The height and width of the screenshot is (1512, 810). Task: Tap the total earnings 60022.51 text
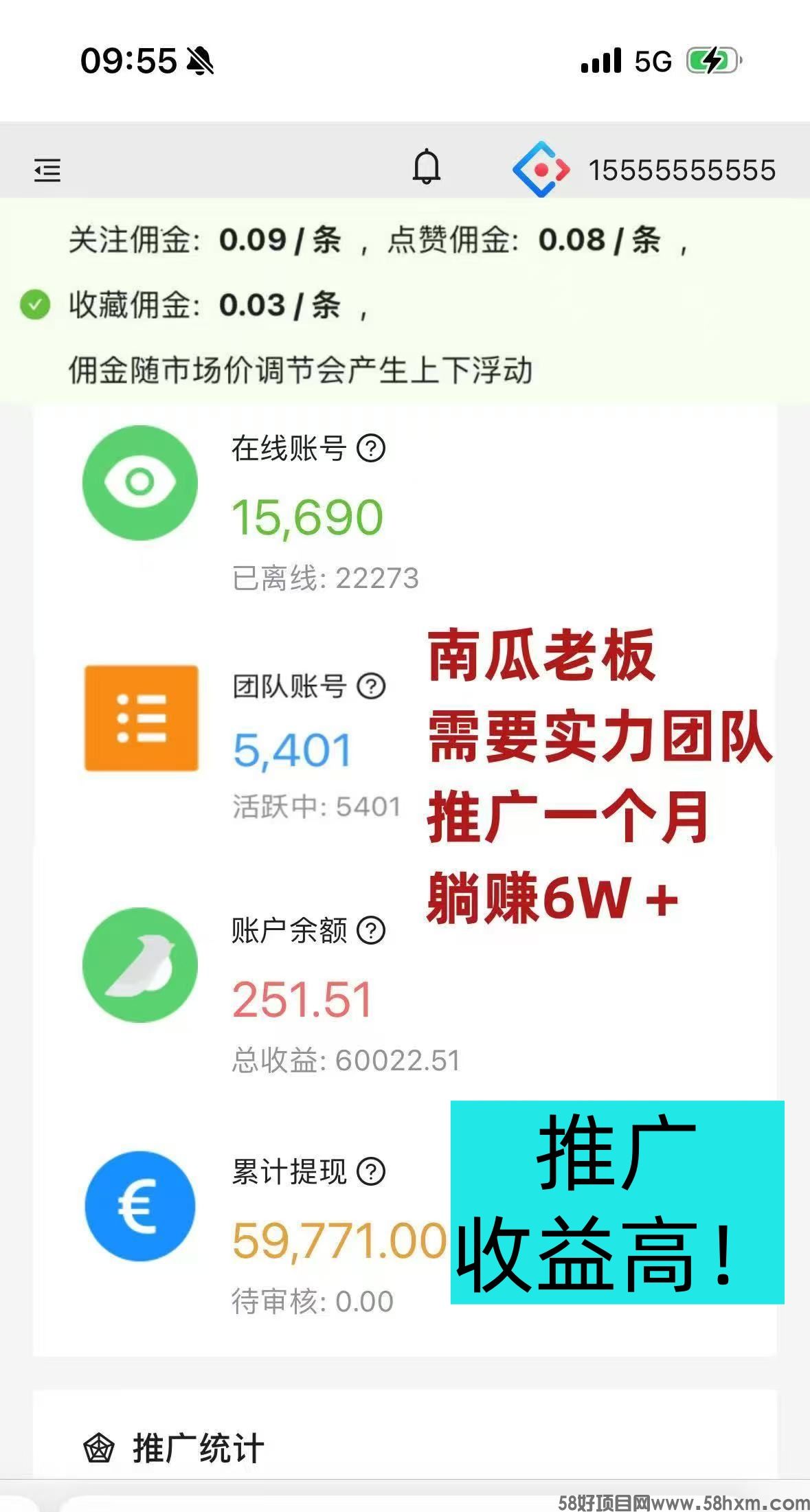point(344,1059)
